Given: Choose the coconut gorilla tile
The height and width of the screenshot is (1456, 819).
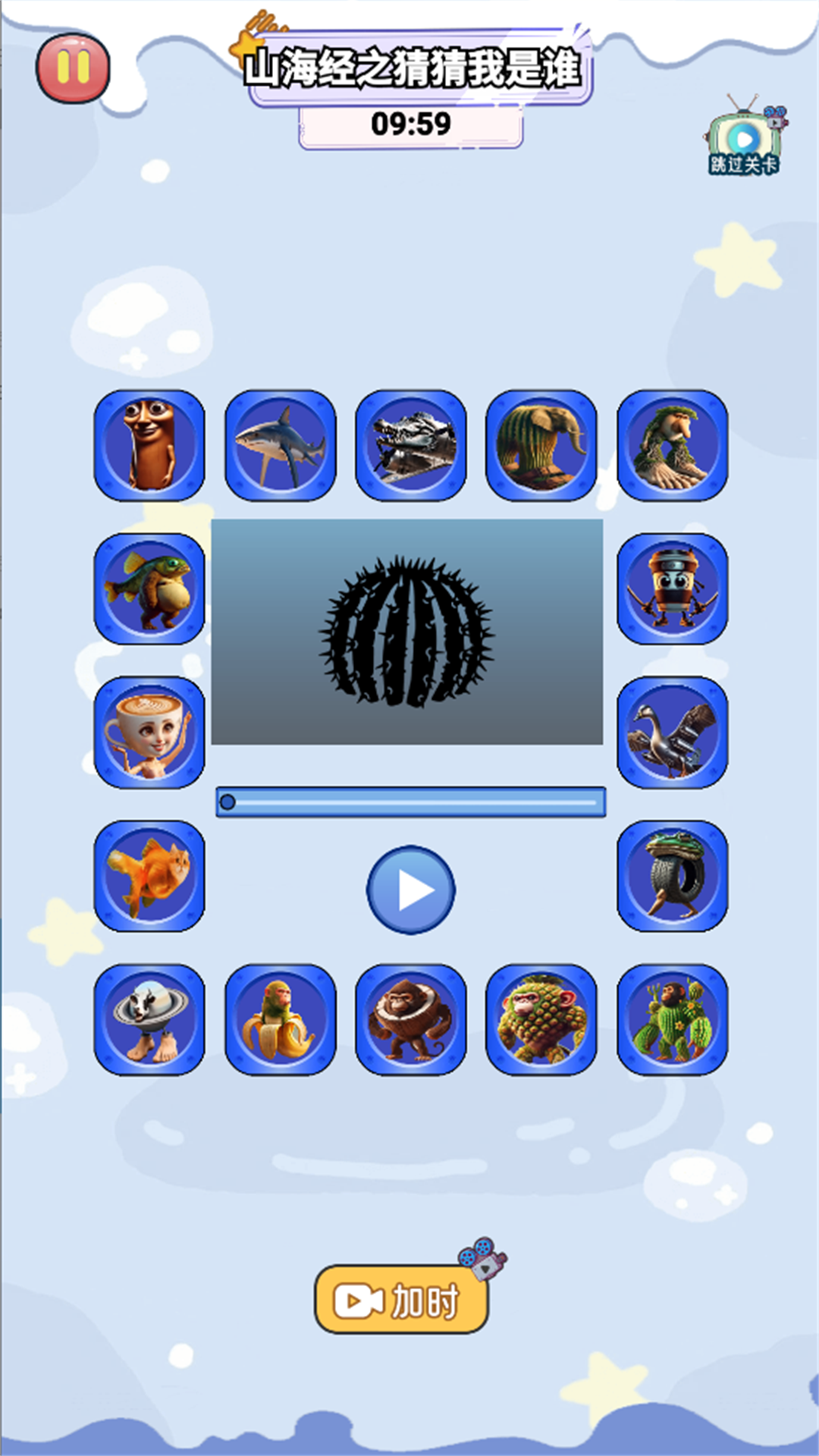Looking at the screenshot, I should click(410, 1019).
